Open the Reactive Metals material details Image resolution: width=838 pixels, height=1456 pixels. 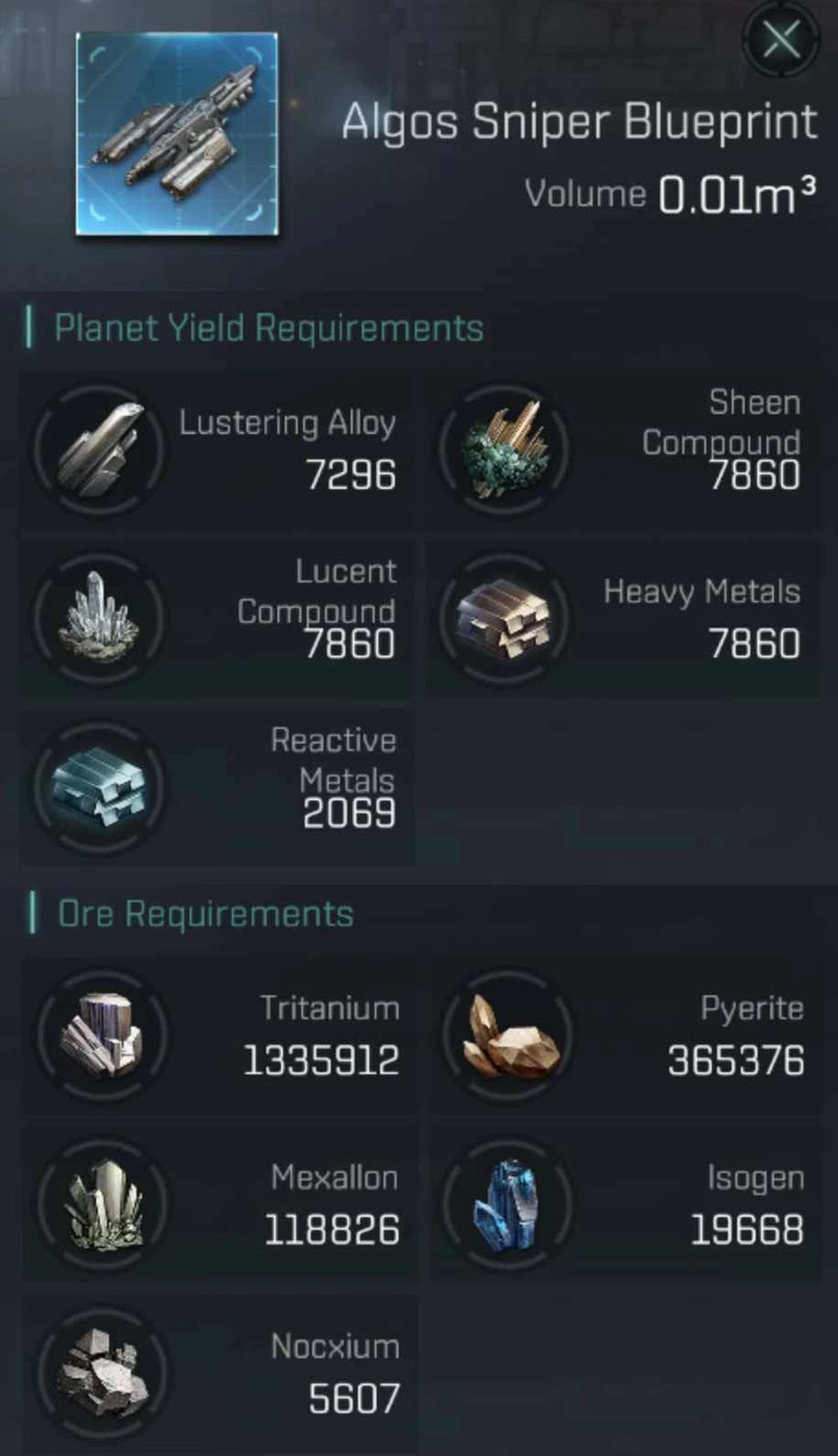[99, 788]
